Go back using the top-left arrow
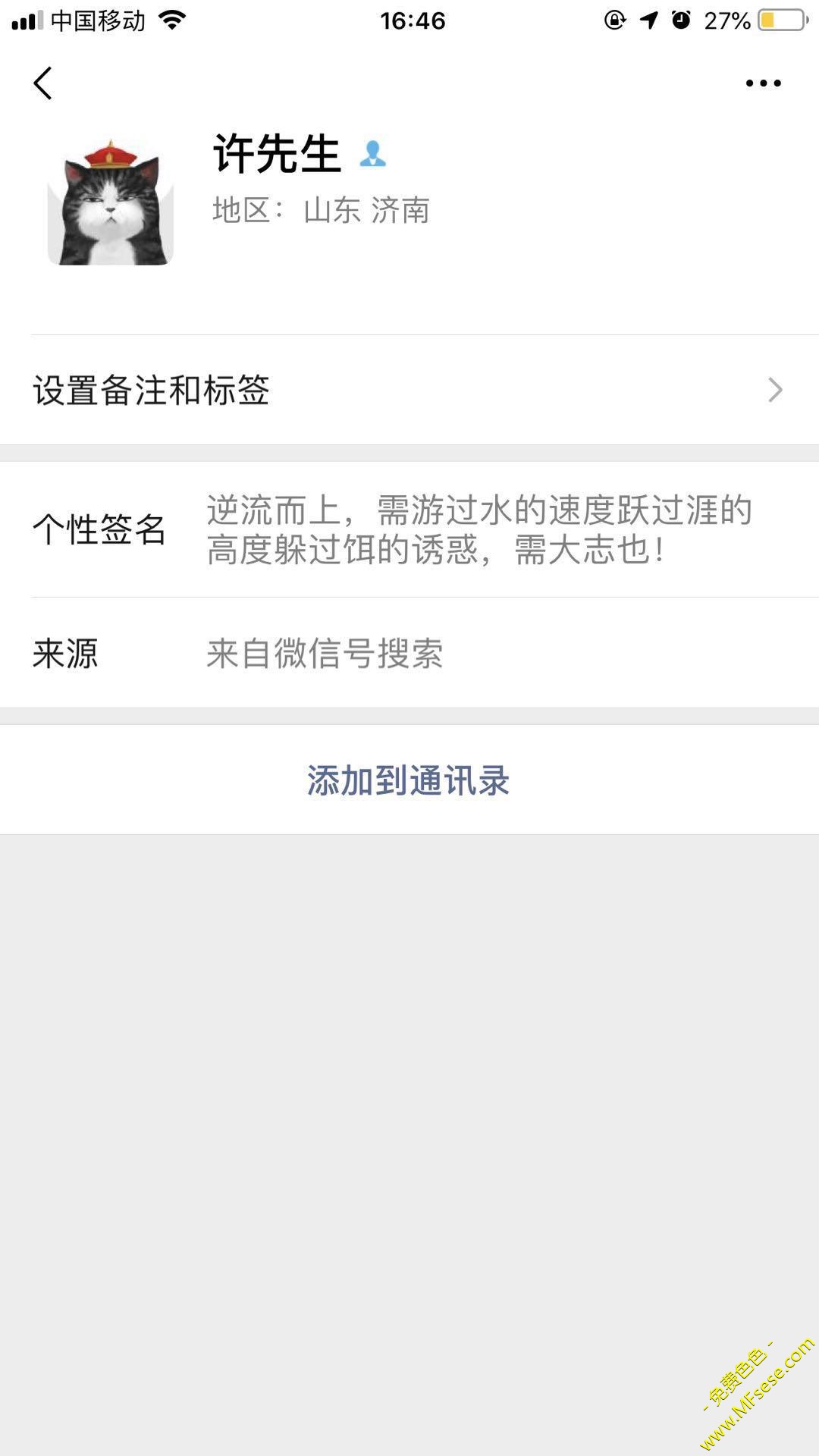 43,83
